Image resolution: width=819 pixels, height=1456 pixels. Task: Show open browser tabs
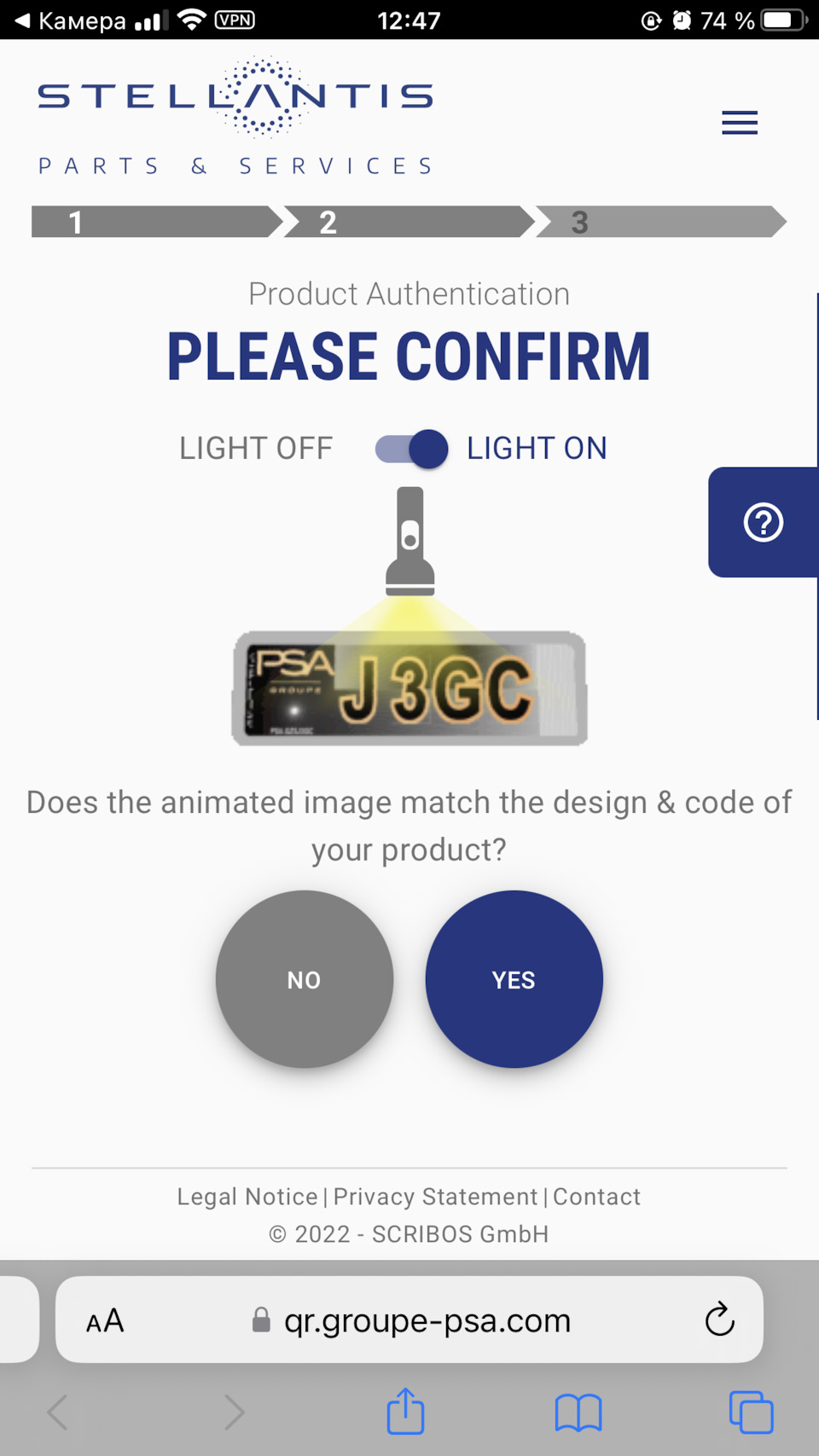pos(751,1412)
